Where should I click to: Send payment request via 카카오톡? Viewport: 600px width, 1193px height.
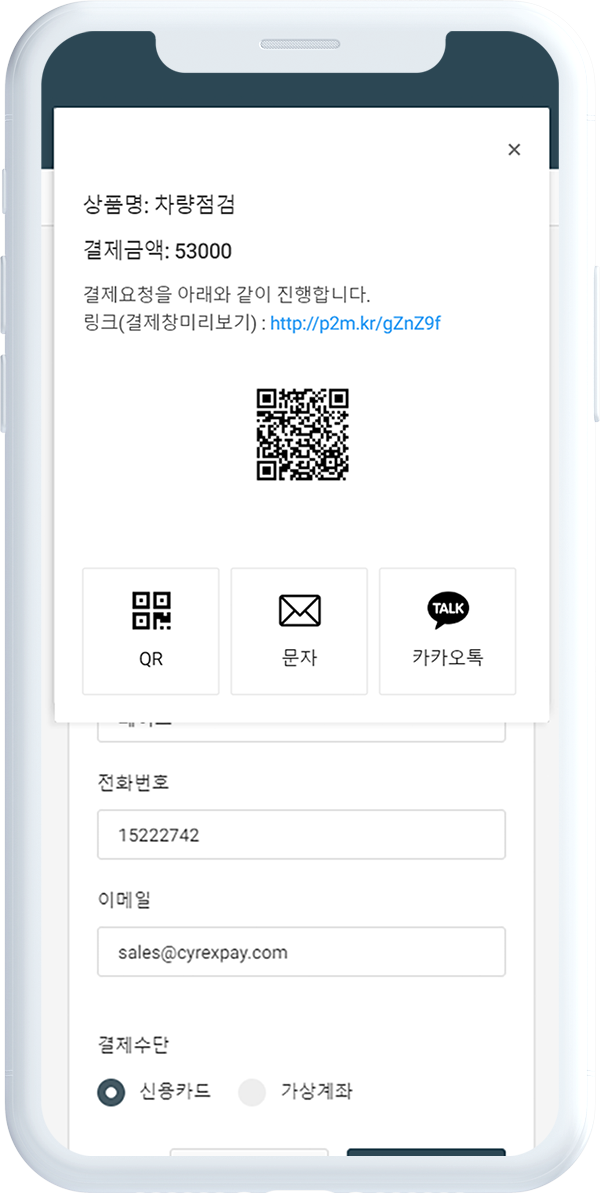447,631
